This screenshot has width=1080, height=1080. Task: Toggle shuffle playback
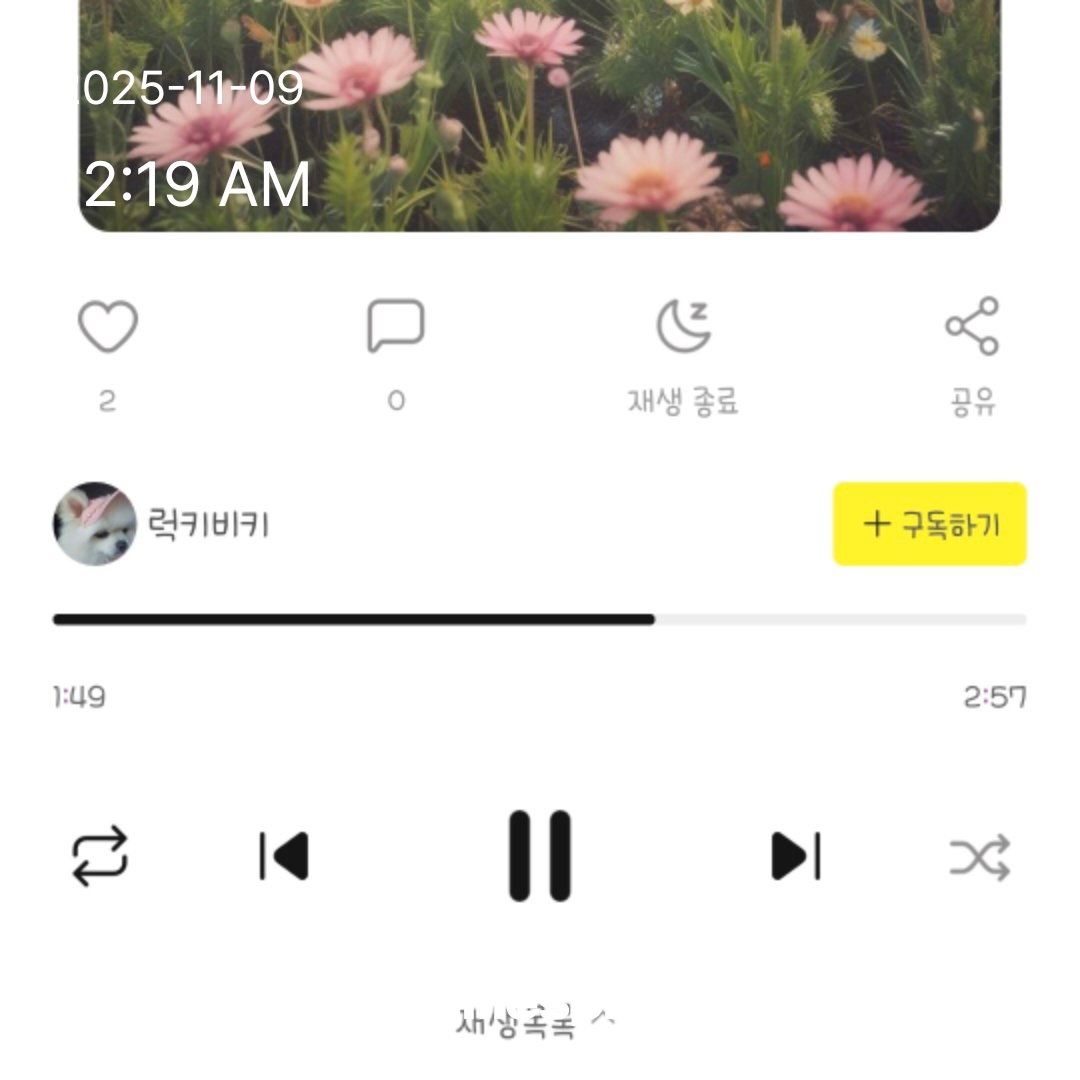980,857
